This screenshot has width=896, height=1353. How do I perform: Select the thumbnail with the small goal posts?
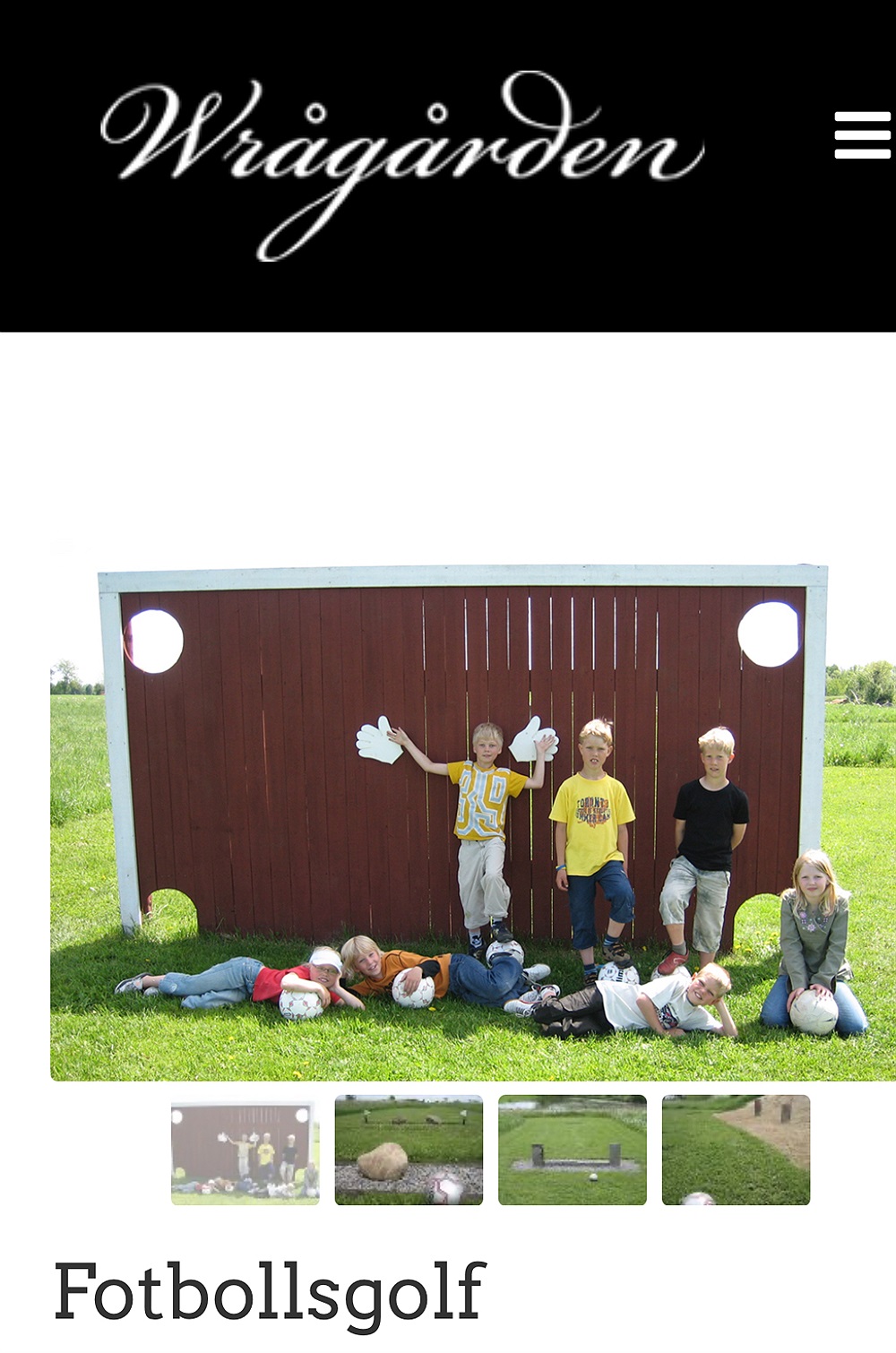pyautogui.click(x=572, y=1150)
